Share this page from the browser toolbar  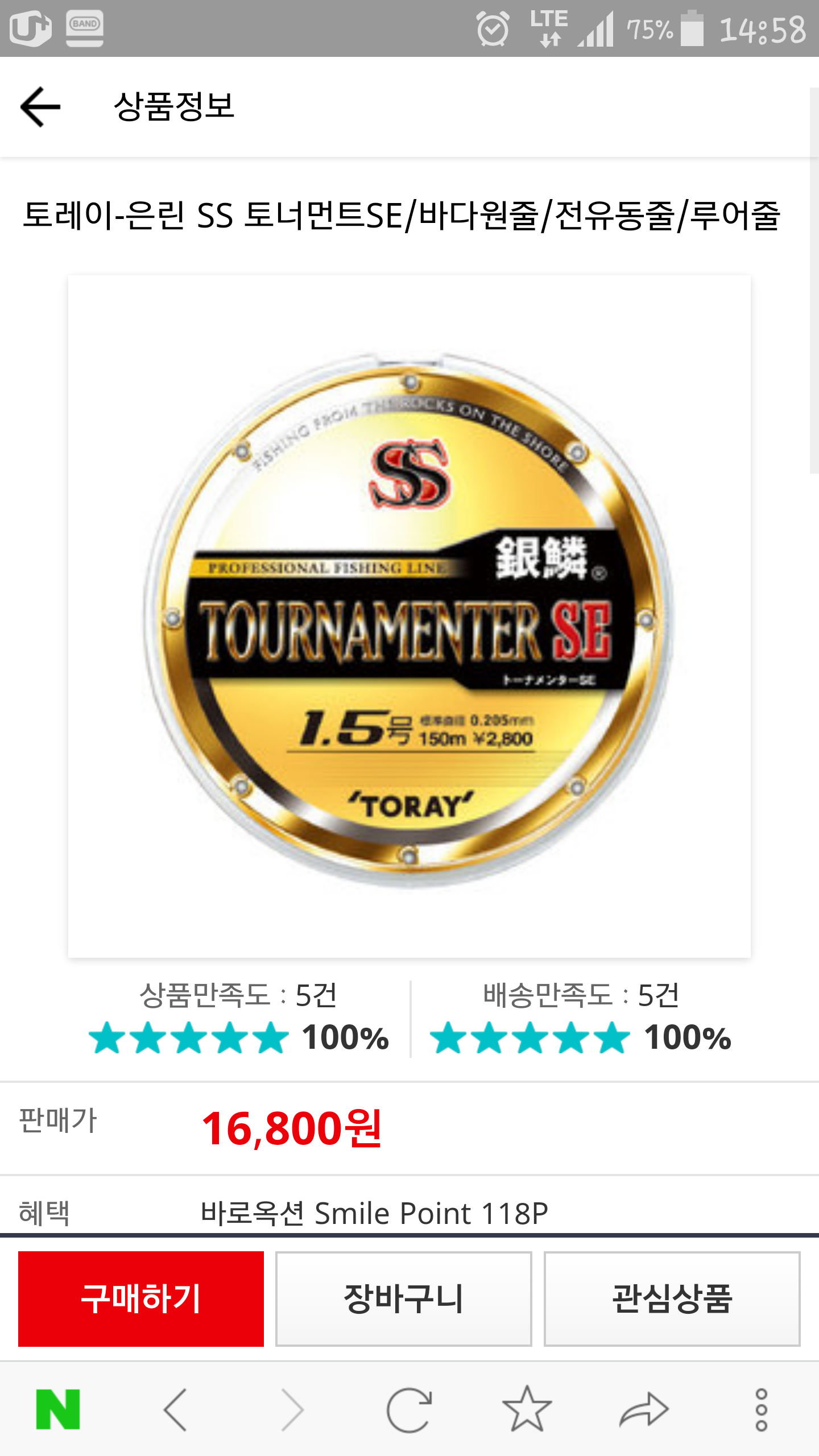coord(644,1409)
